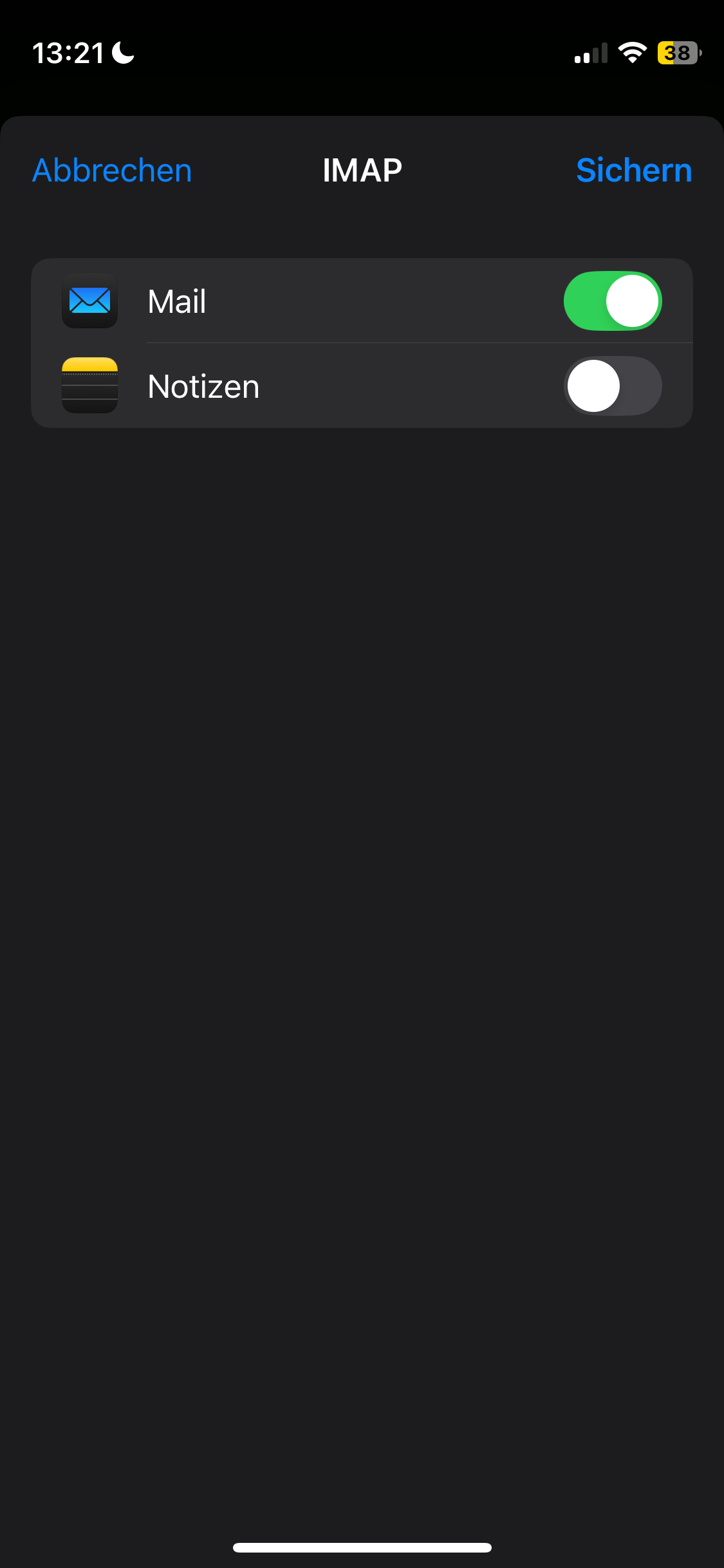The image size is (724, 1568).
Task: Tap Abbrechen to cancel IMAP setup
Action: (x=112, y=171)
